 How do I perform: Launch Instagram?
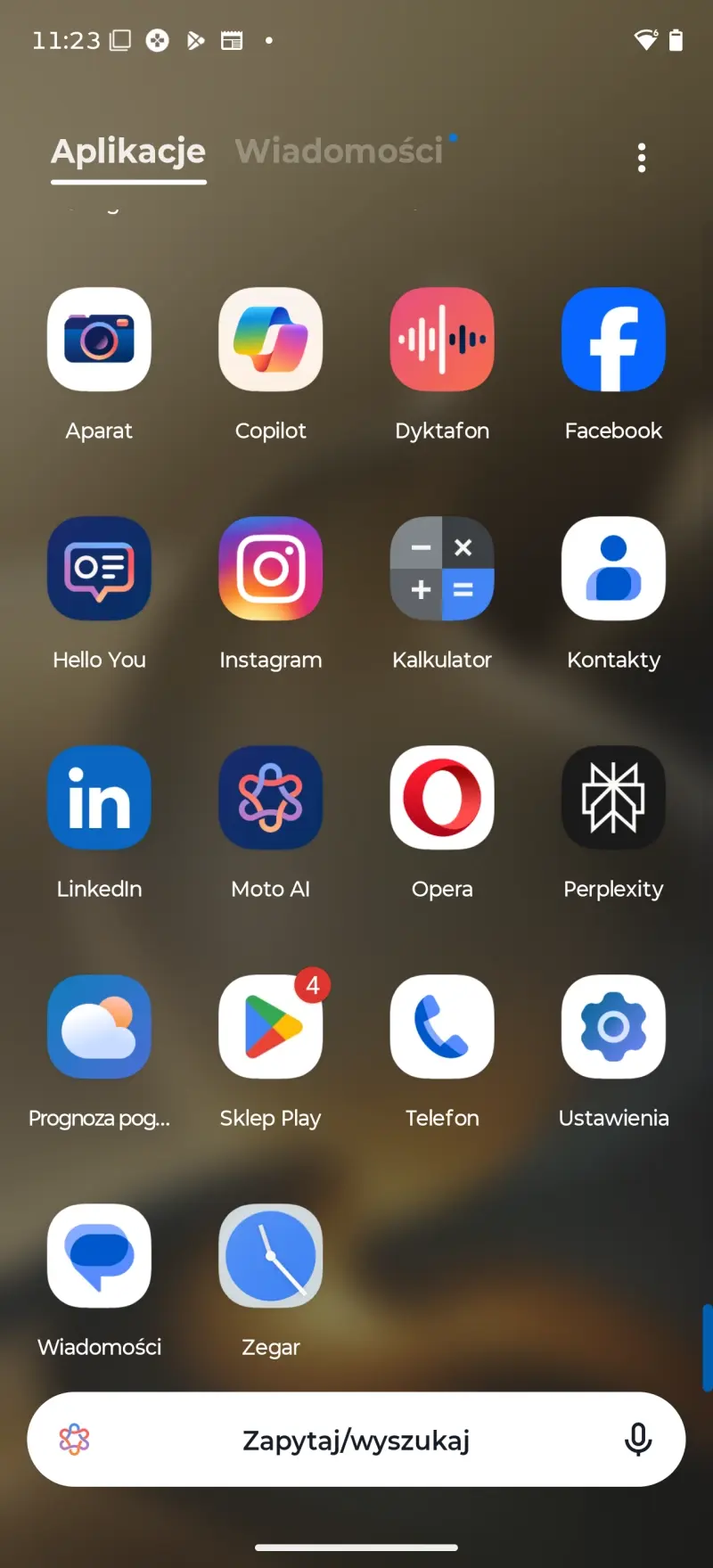click(271, 569)
